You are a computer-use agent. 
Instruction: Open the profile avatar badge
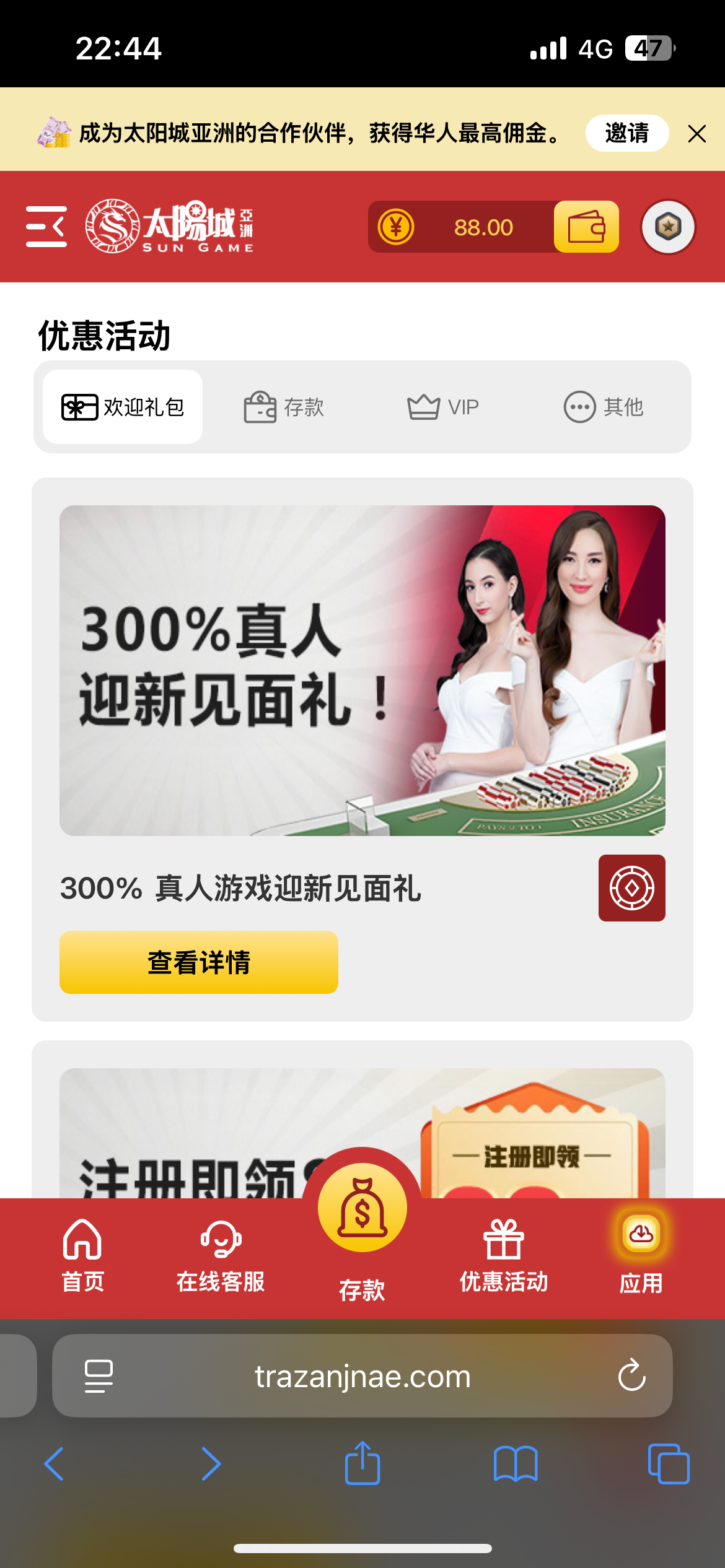(668, 227)
